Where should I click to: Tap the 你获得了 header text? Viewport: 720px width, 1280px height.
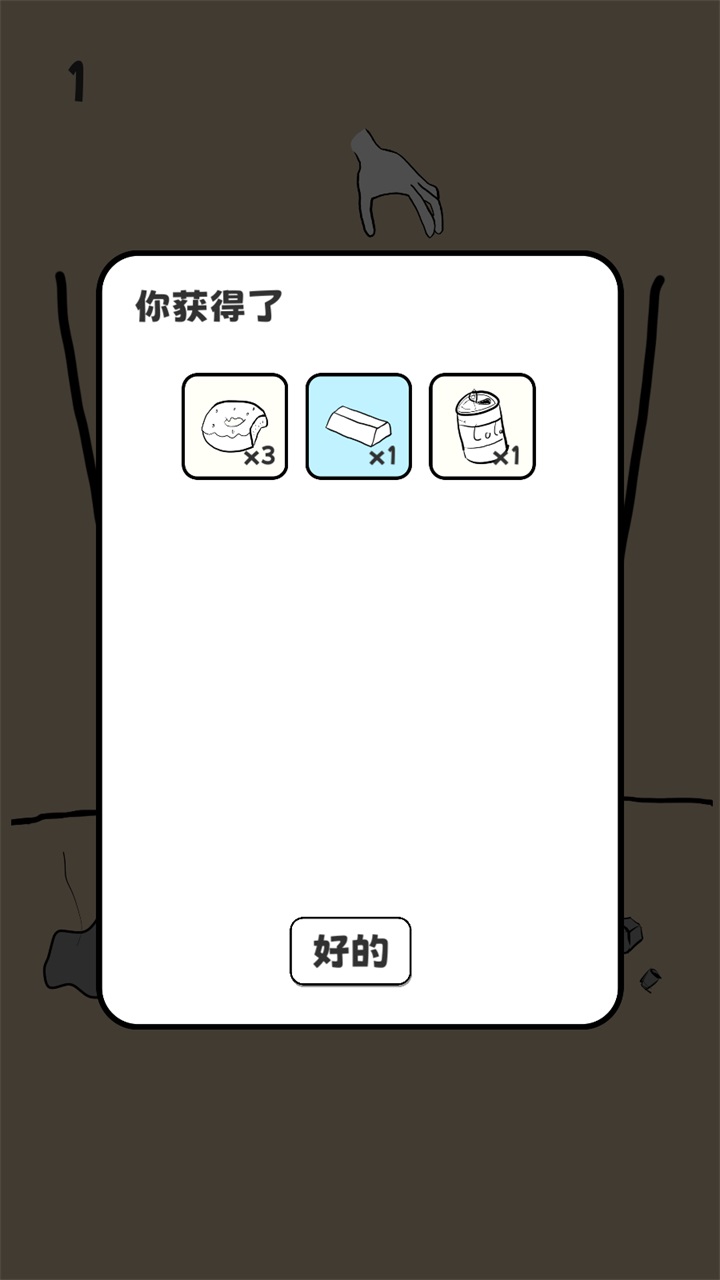(204, 303)
